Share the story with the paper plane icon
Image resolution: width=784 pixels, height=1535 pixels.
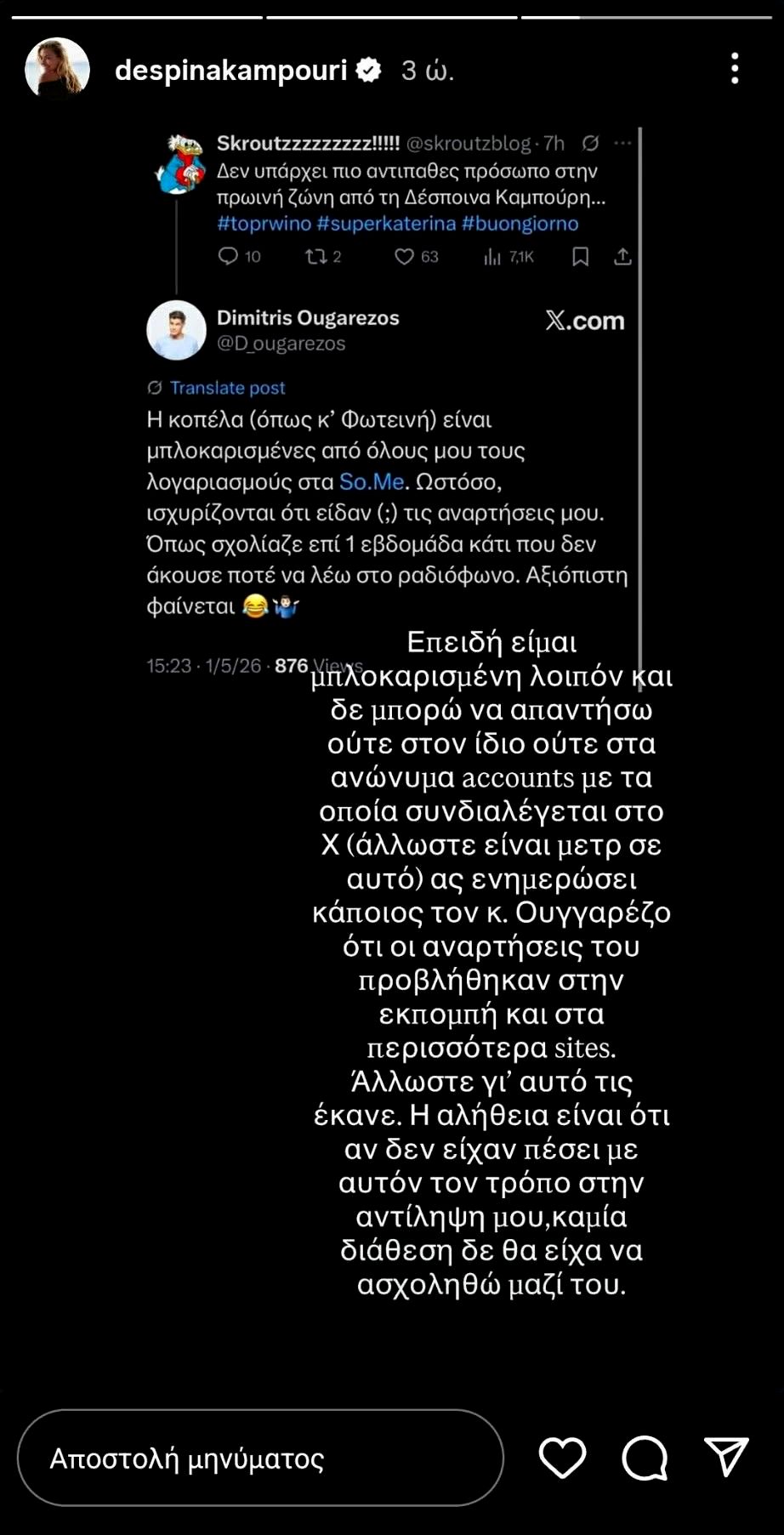pos(726,1457)
